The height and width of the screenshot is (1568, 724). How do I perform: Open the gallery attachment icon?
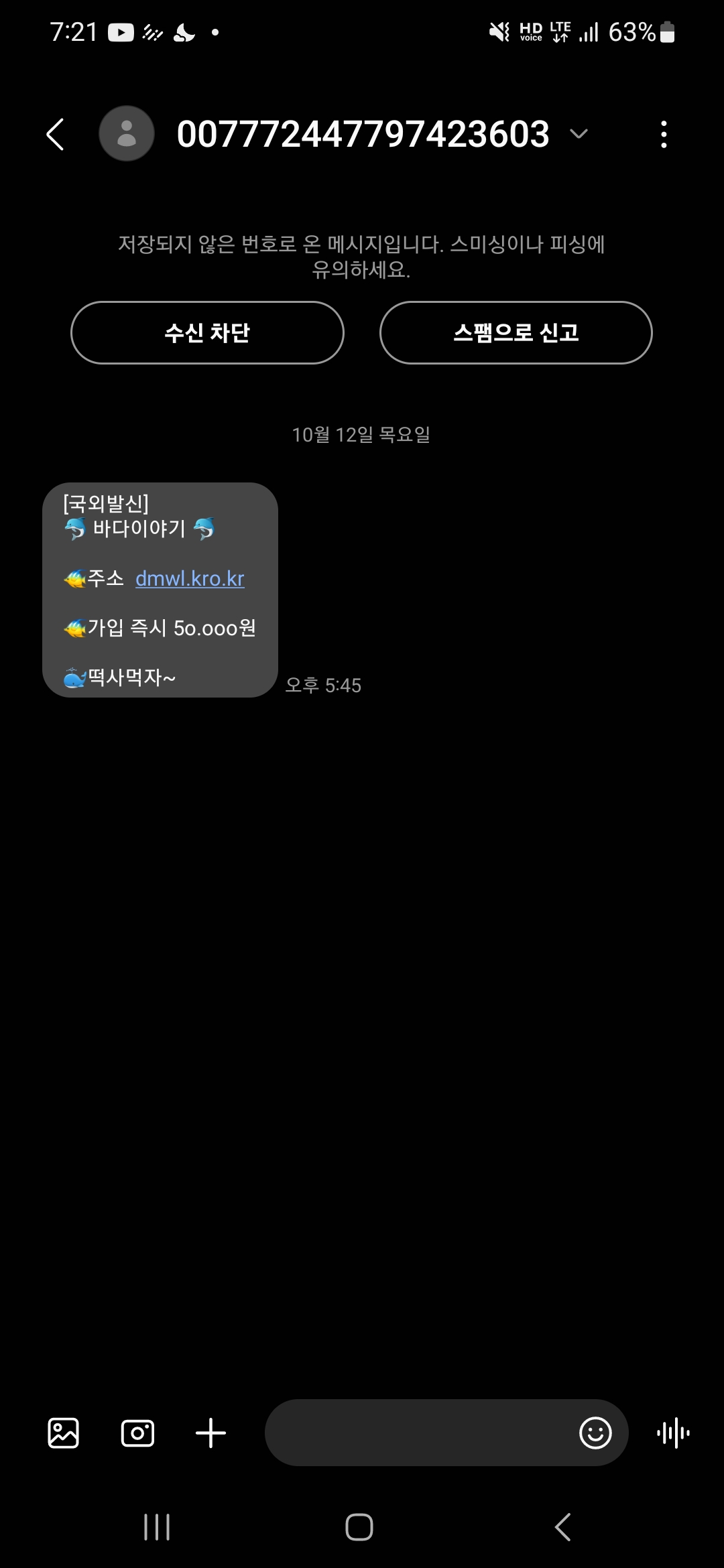pyautogui.click(x=64, y=1432)
